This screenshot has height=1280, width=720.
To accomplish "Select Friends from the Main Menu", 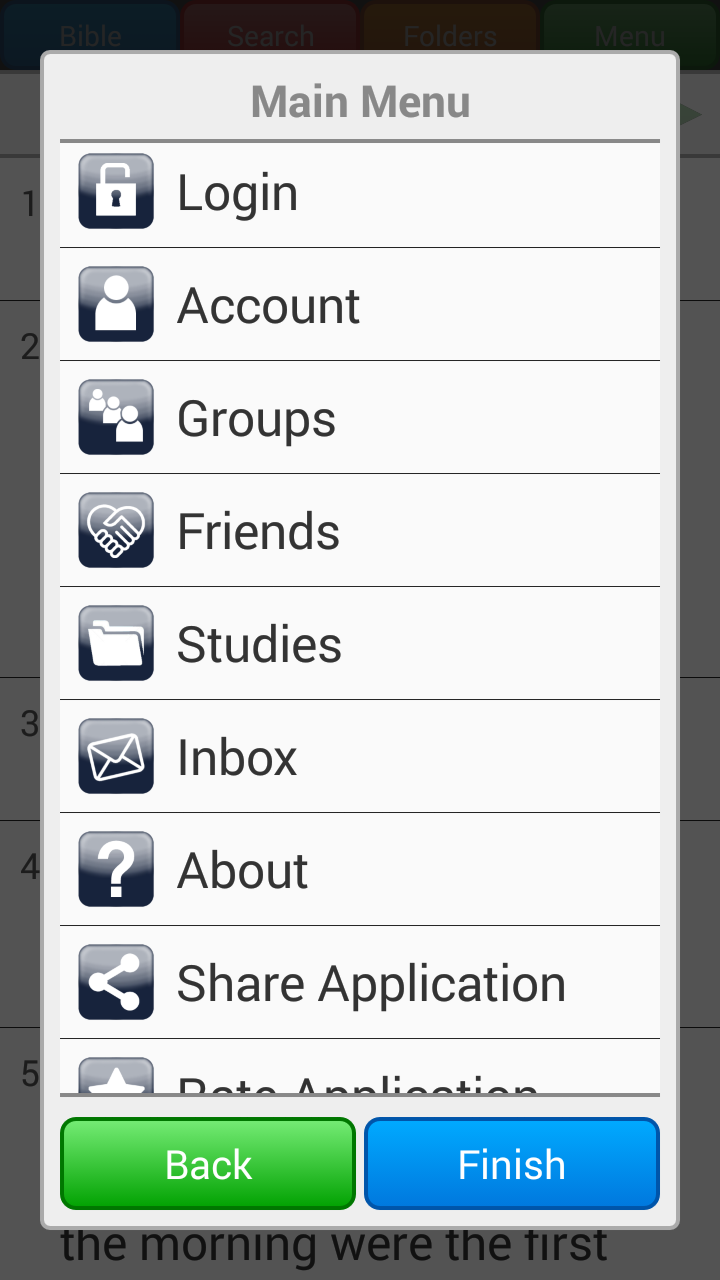I will click(360, 531).
